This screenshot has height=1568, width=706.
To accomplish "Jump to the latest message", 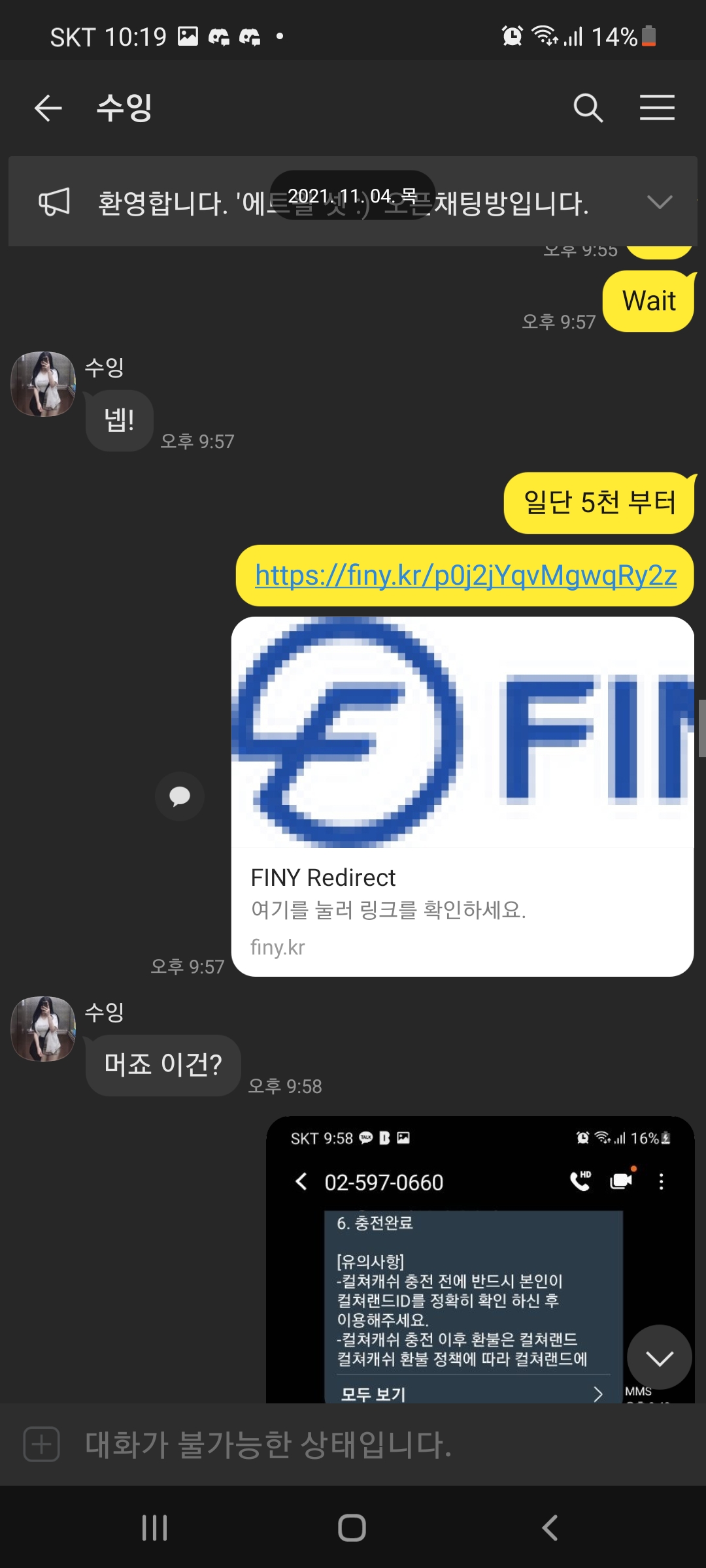I will click(659, 1359).
